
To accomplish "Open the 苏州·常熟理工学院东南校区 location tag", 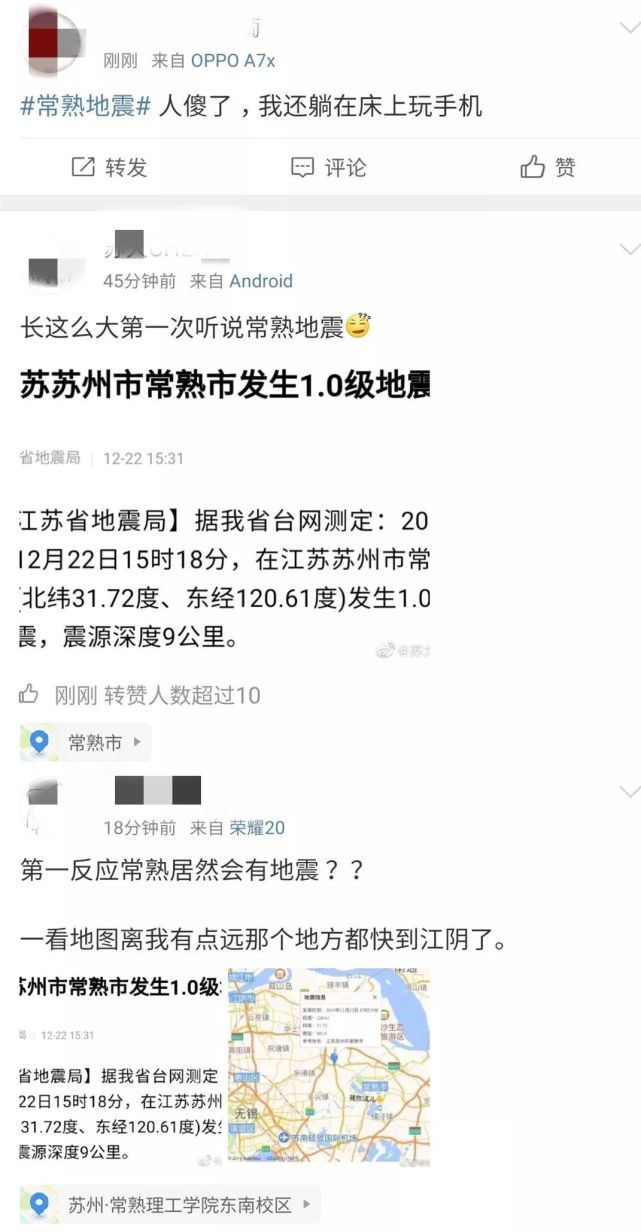I will [x=170, y=1205].
